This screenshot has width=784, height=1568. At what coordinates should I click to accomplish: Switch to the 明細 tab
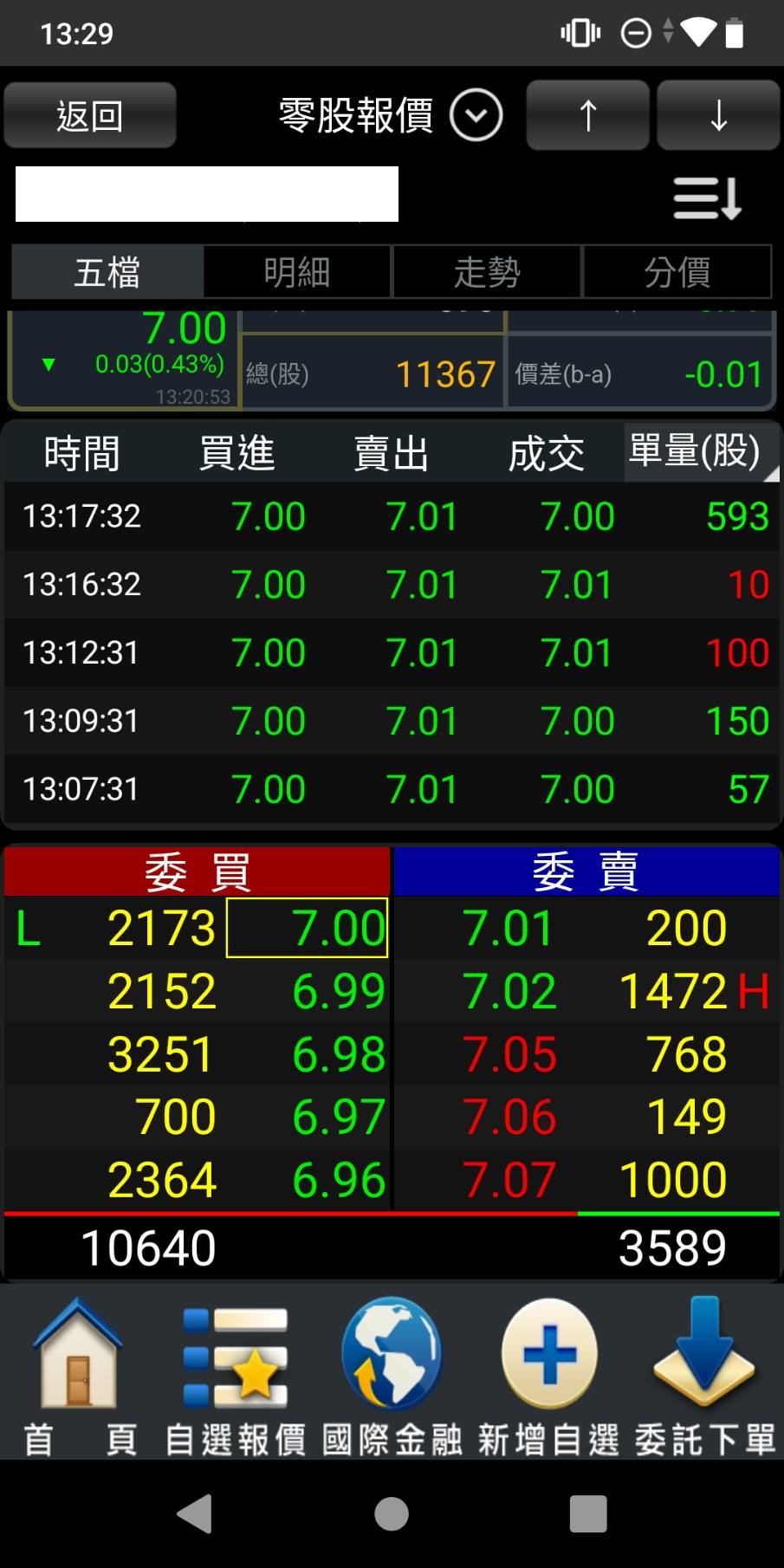[297, 272]
